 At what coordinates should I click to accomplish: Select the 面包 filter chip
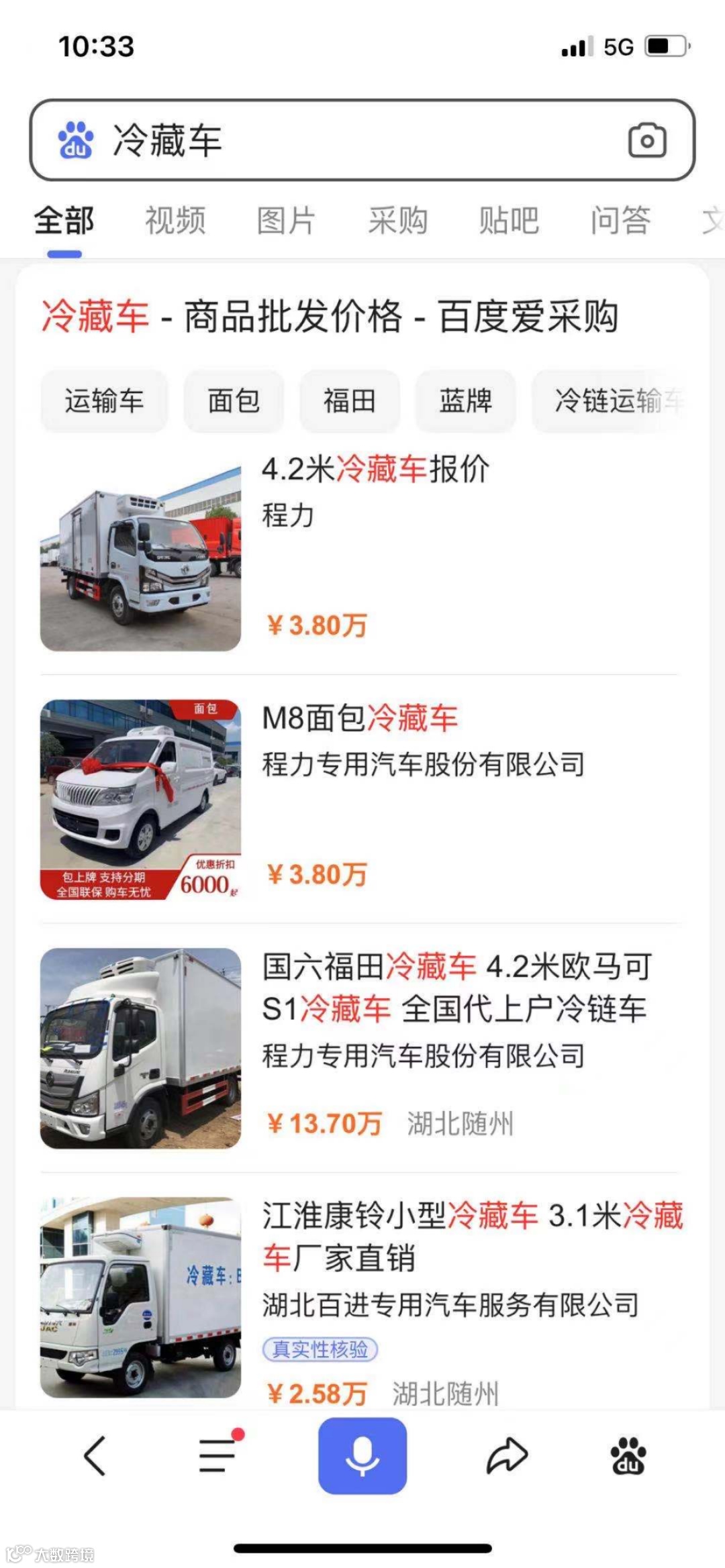click(234, 401)
